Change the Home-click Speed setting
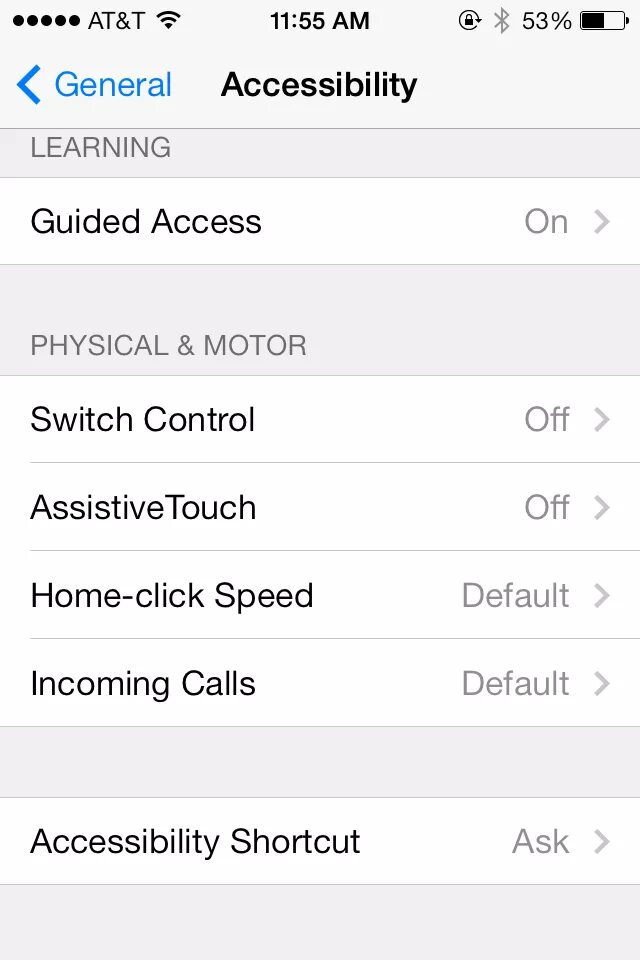 [x=320, y=595]
